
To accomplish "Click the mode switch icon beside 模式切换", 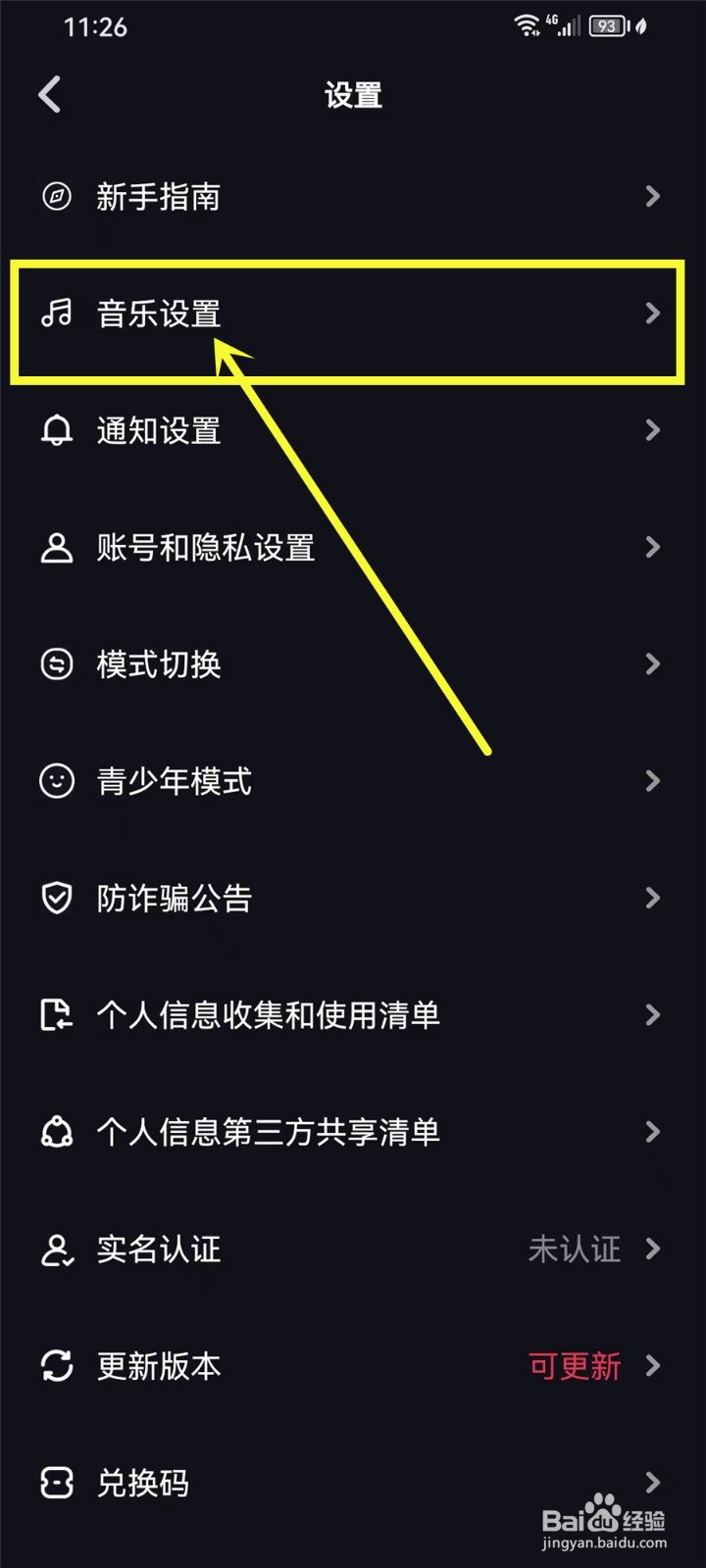I will pos(57,664).
